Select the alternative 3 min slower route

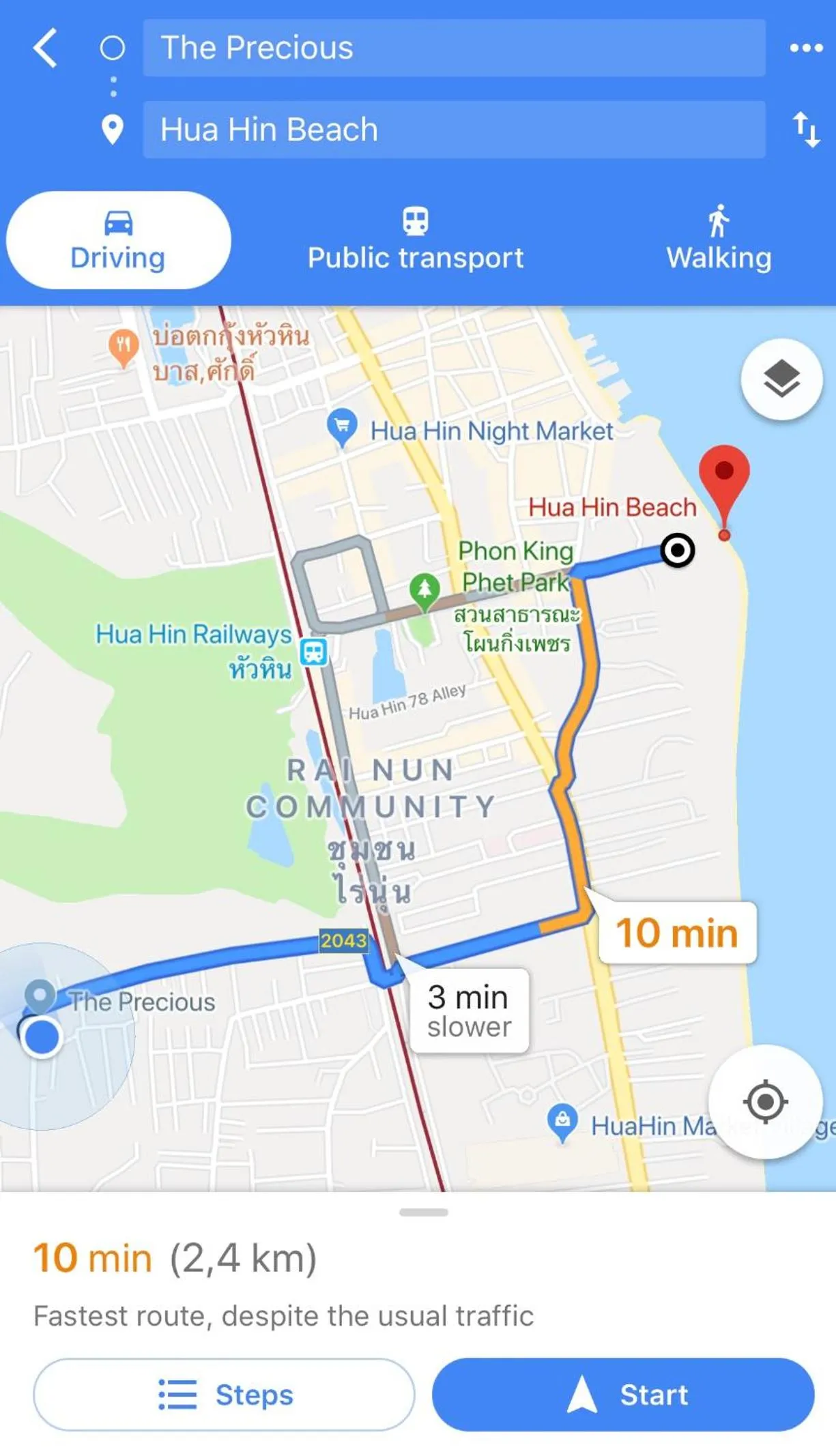coord(469,1010)
